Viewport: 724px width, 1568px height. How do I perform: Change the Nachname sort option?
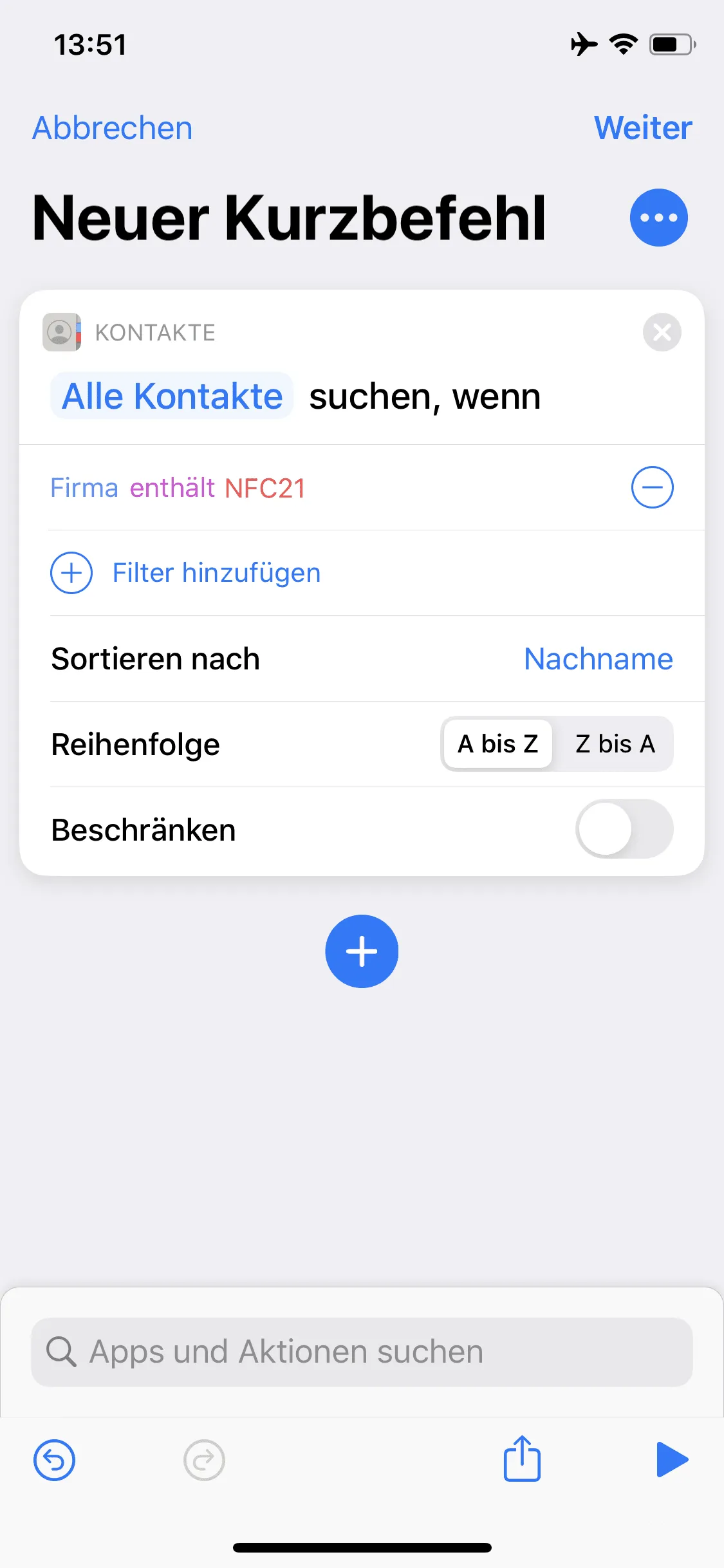pyautogui.click(x=599, y=658)
